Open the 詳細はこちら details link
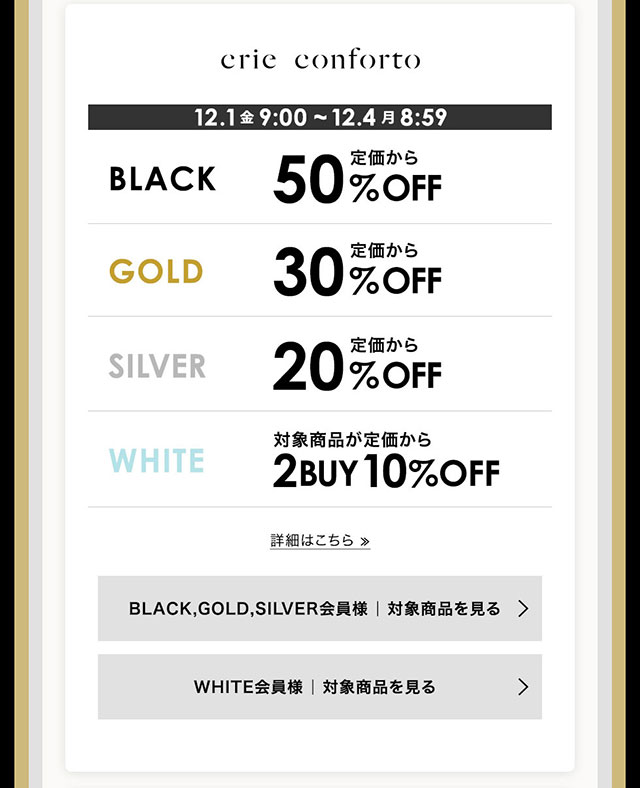Screen dimensions: 640x788 pyautogui.click(x=320, y=541)
